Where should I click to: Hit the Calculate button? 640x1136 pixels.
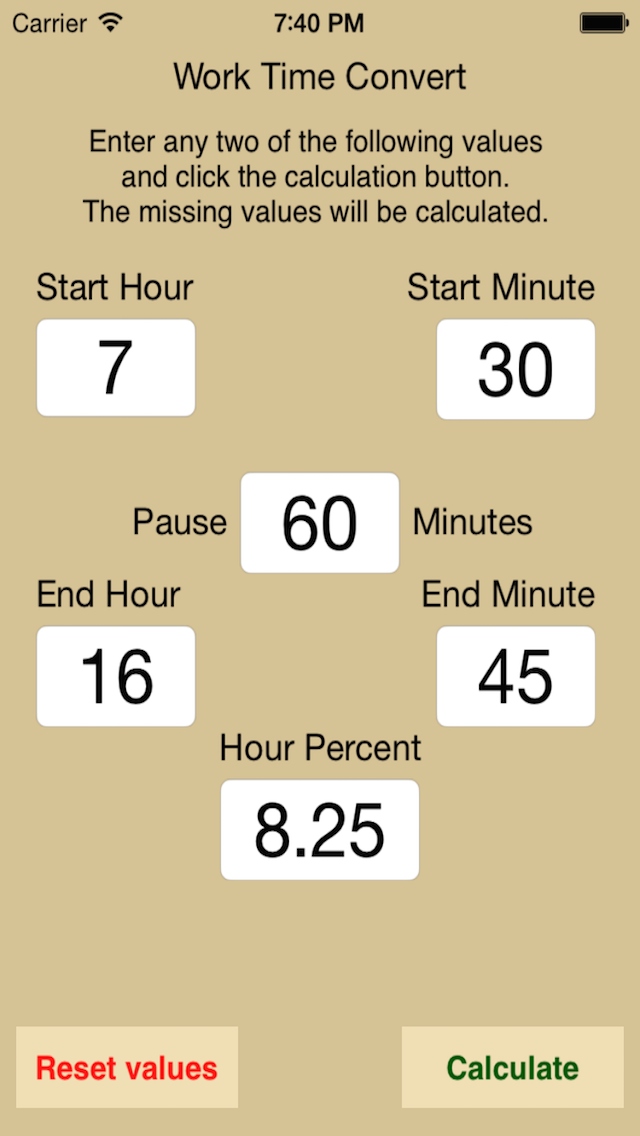pyautogui.click(x=512, y=1067)
